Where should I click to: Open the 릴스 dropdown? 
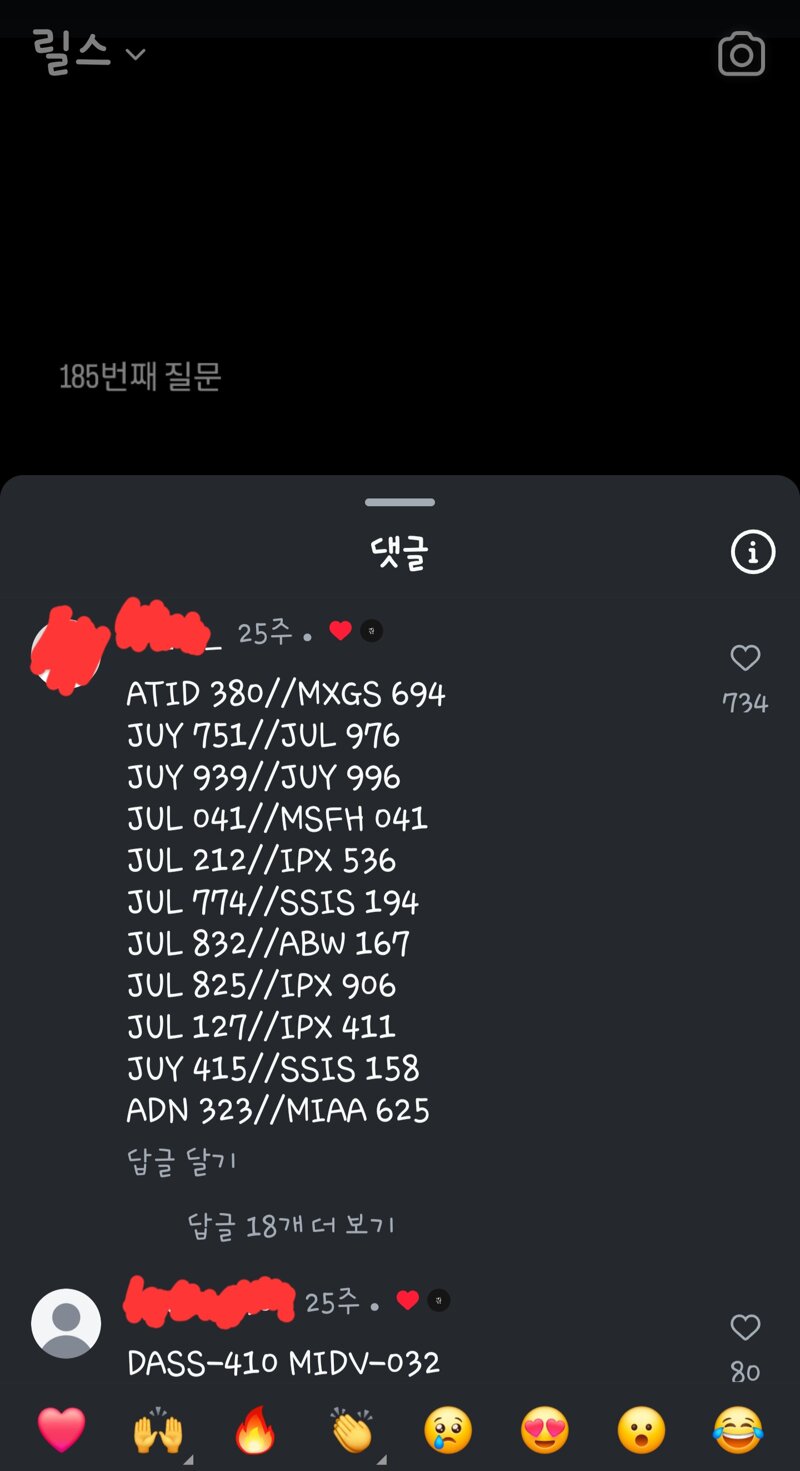(88, 52)
